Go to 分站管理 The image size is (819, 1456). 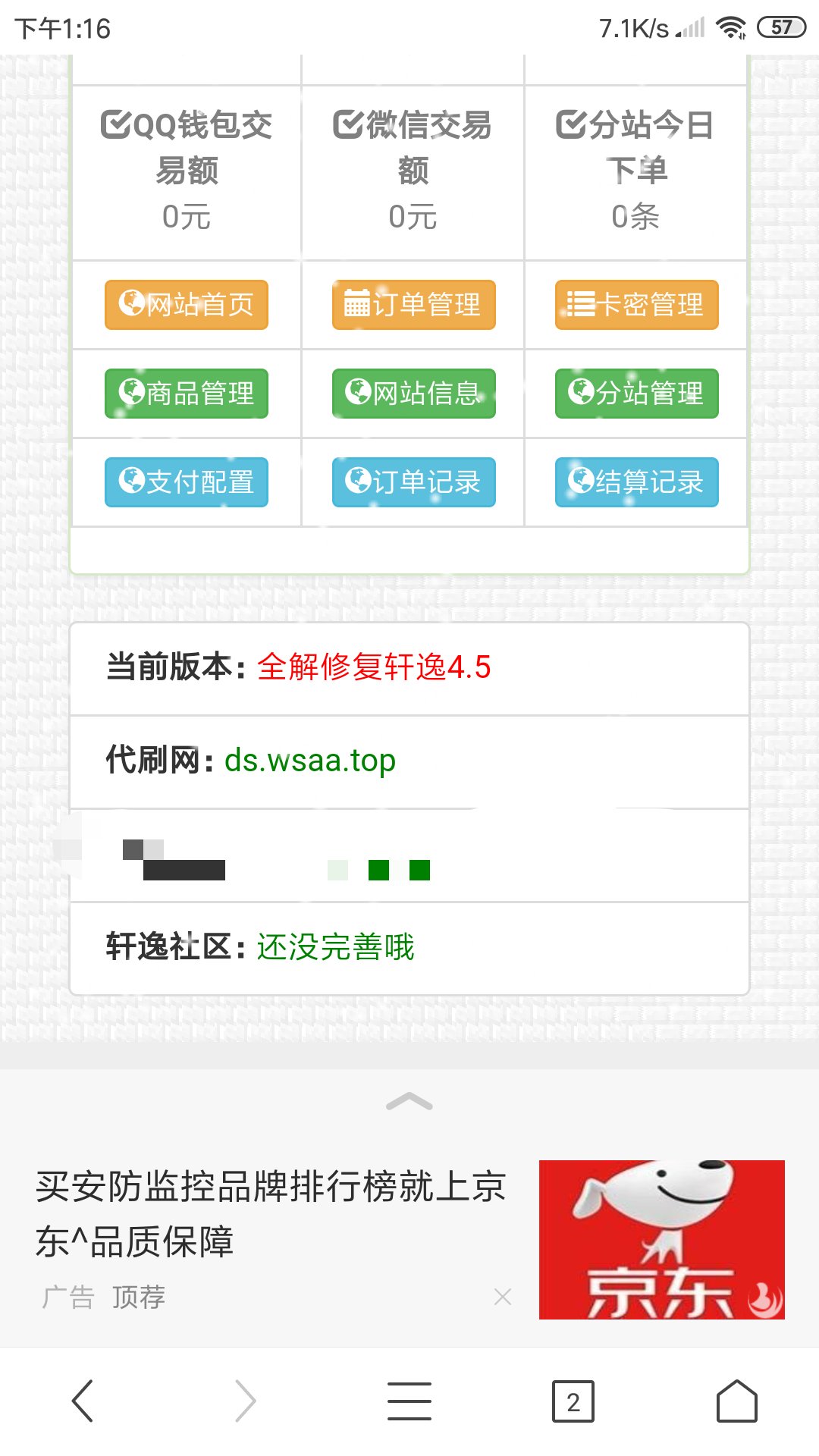pos(636,394)
